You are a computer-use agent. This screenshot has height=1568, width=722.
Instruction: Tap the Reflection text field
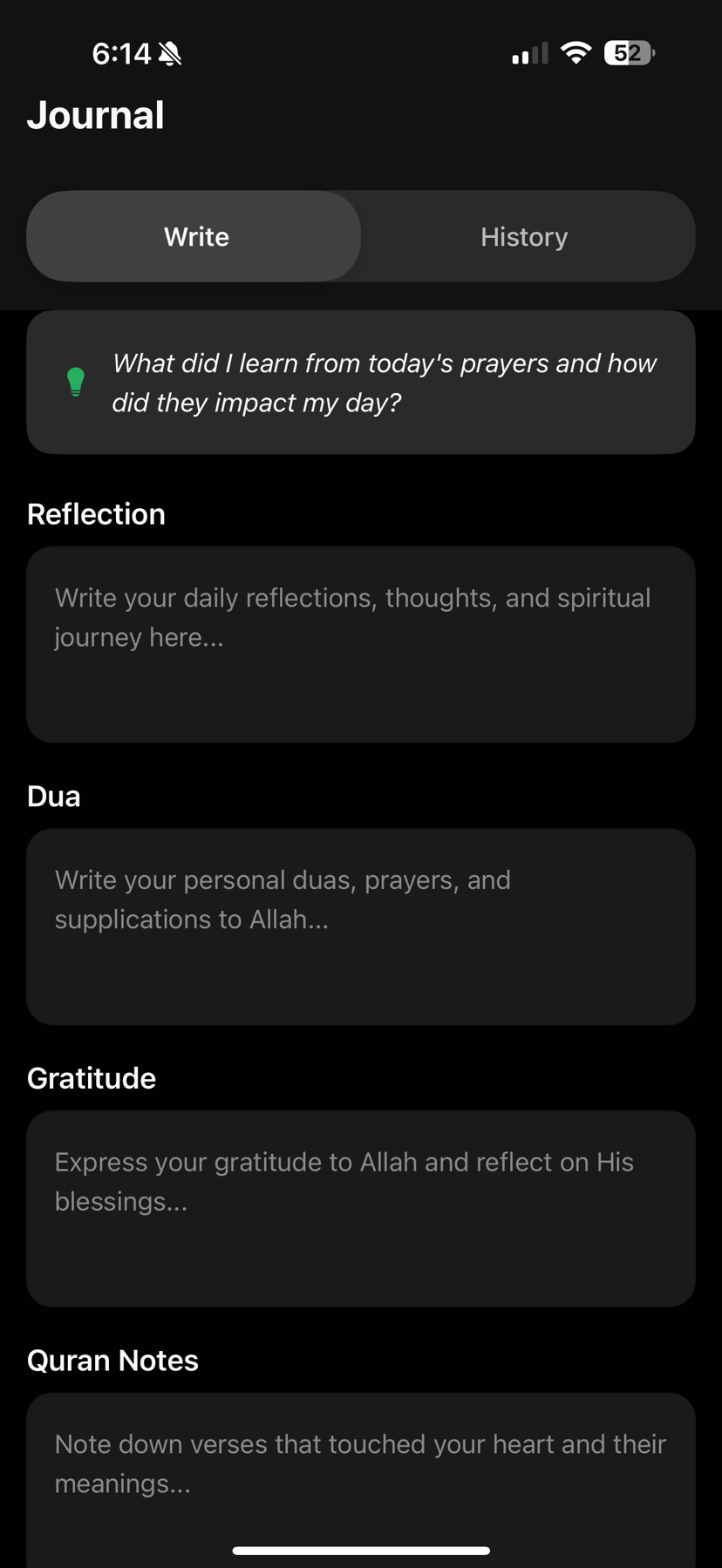[361, 644]
